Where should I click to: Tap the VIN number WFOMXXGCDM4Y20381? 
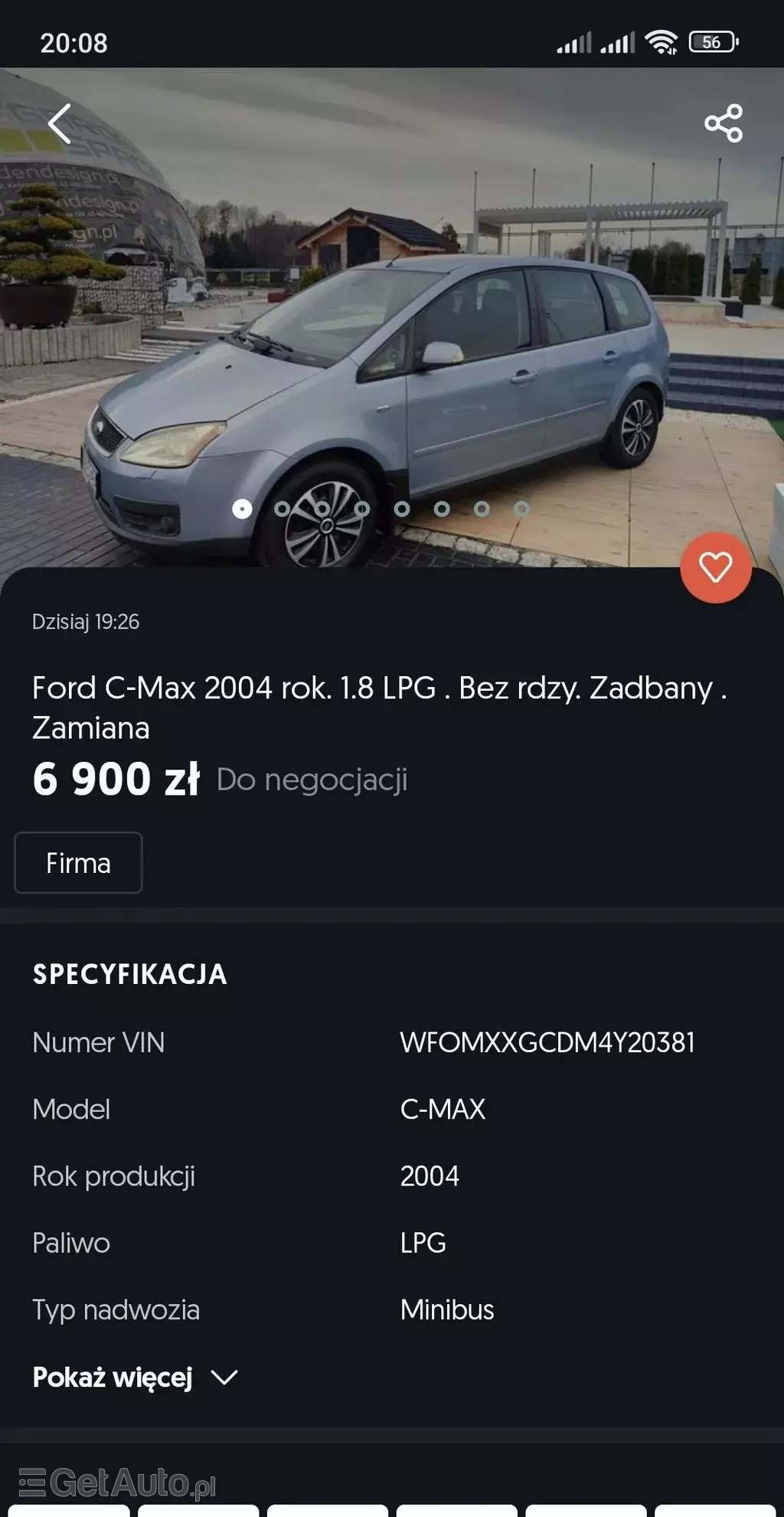[548, 1043]
